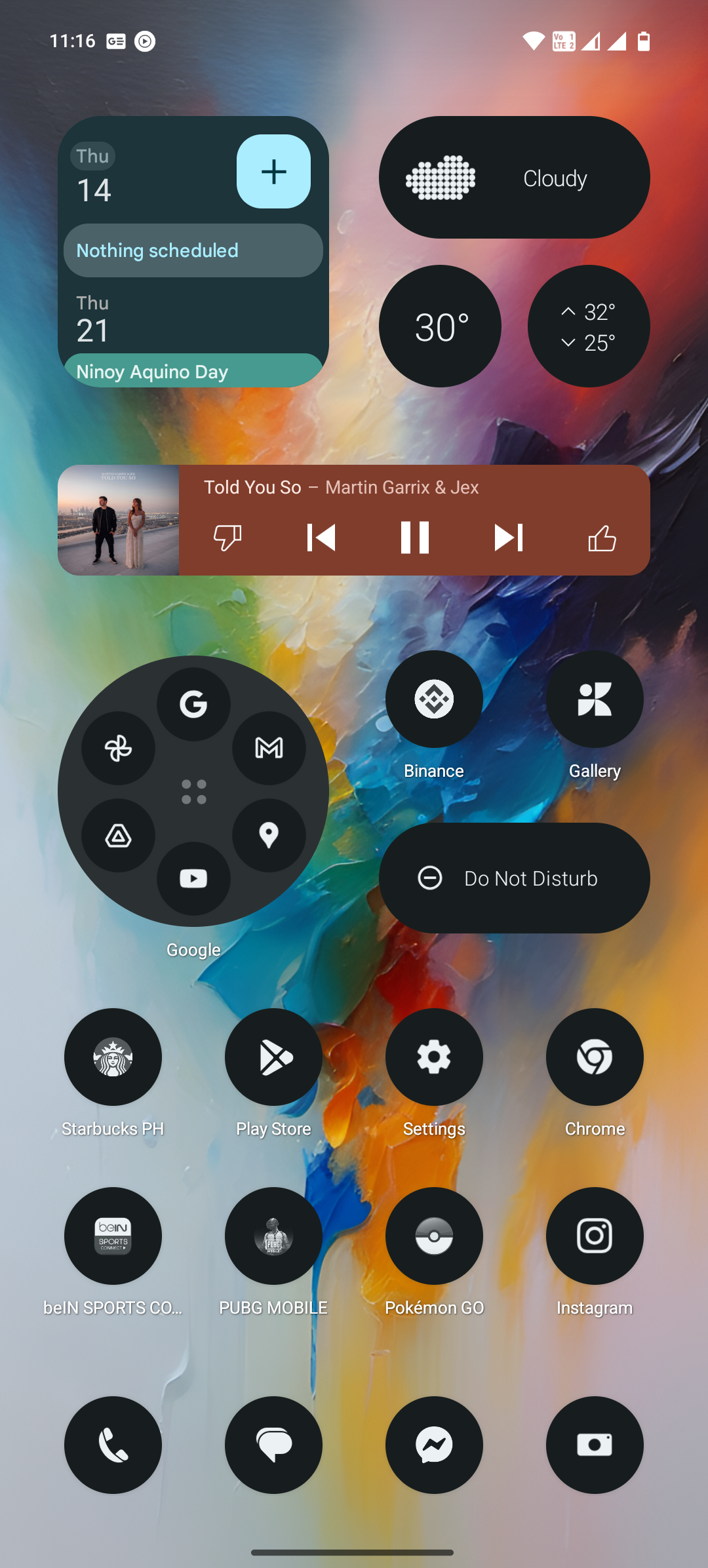Image resolution: width=708 pixels, height=1568 pixels.
Task: Open device Settings
Action: [434, 1057]
